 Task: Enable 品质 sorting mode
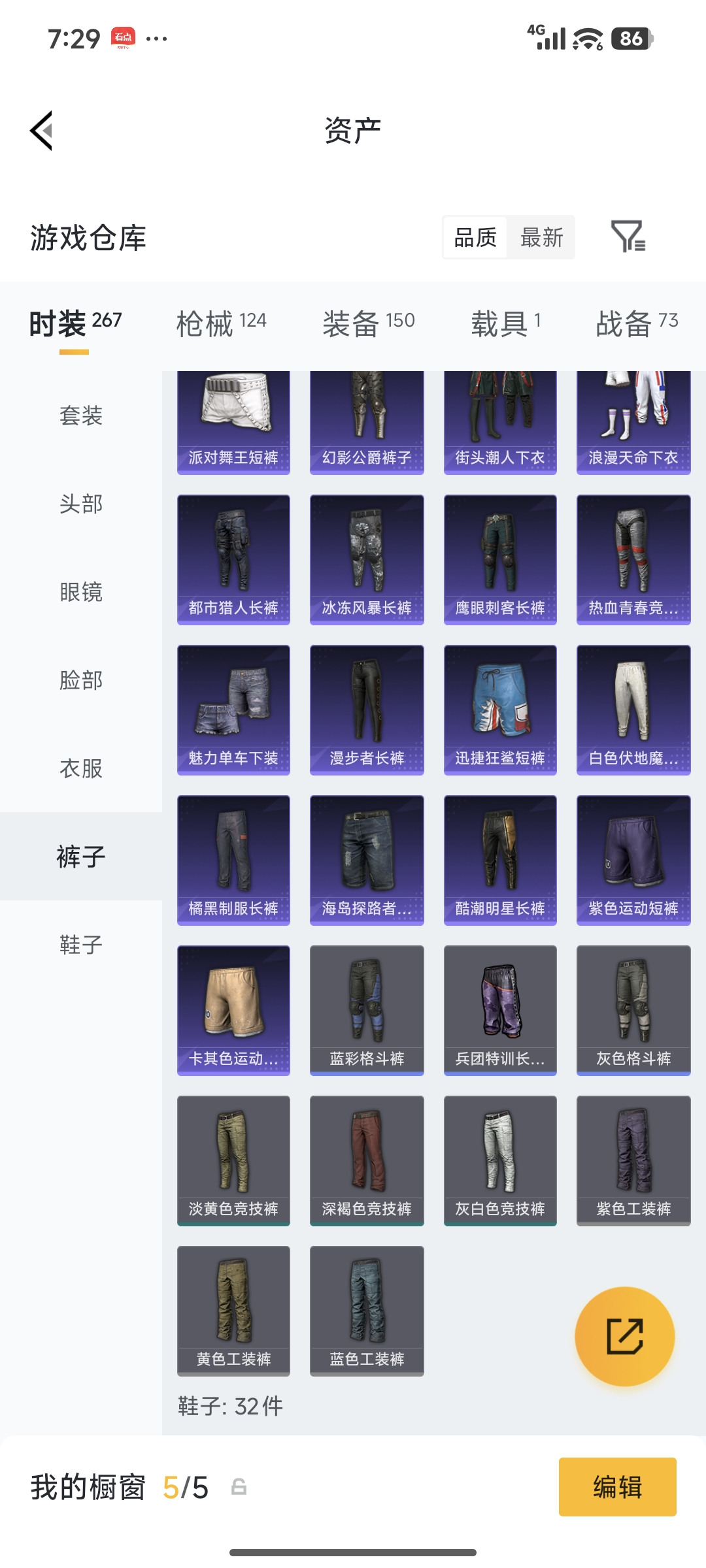[474, 238]
